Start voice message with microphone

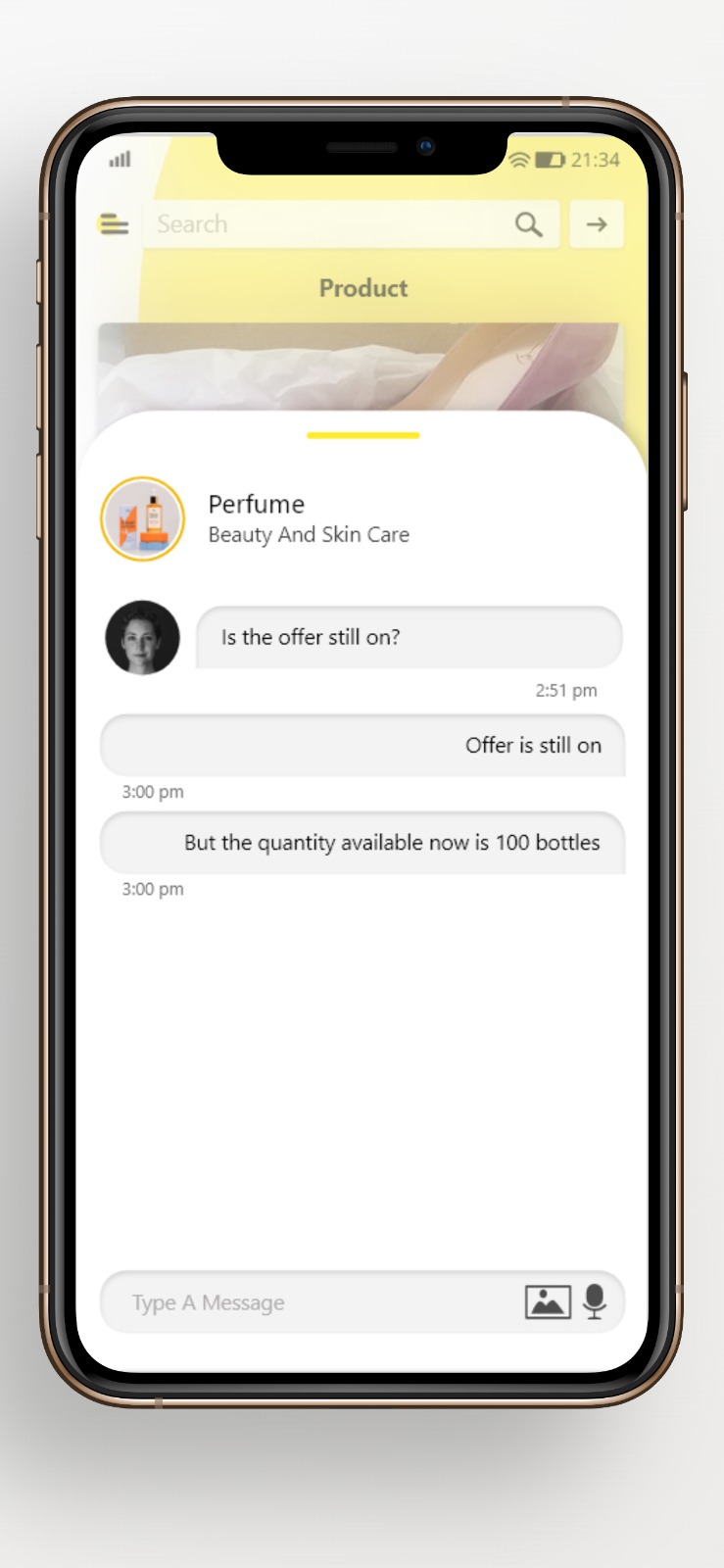pos(594,1301)
